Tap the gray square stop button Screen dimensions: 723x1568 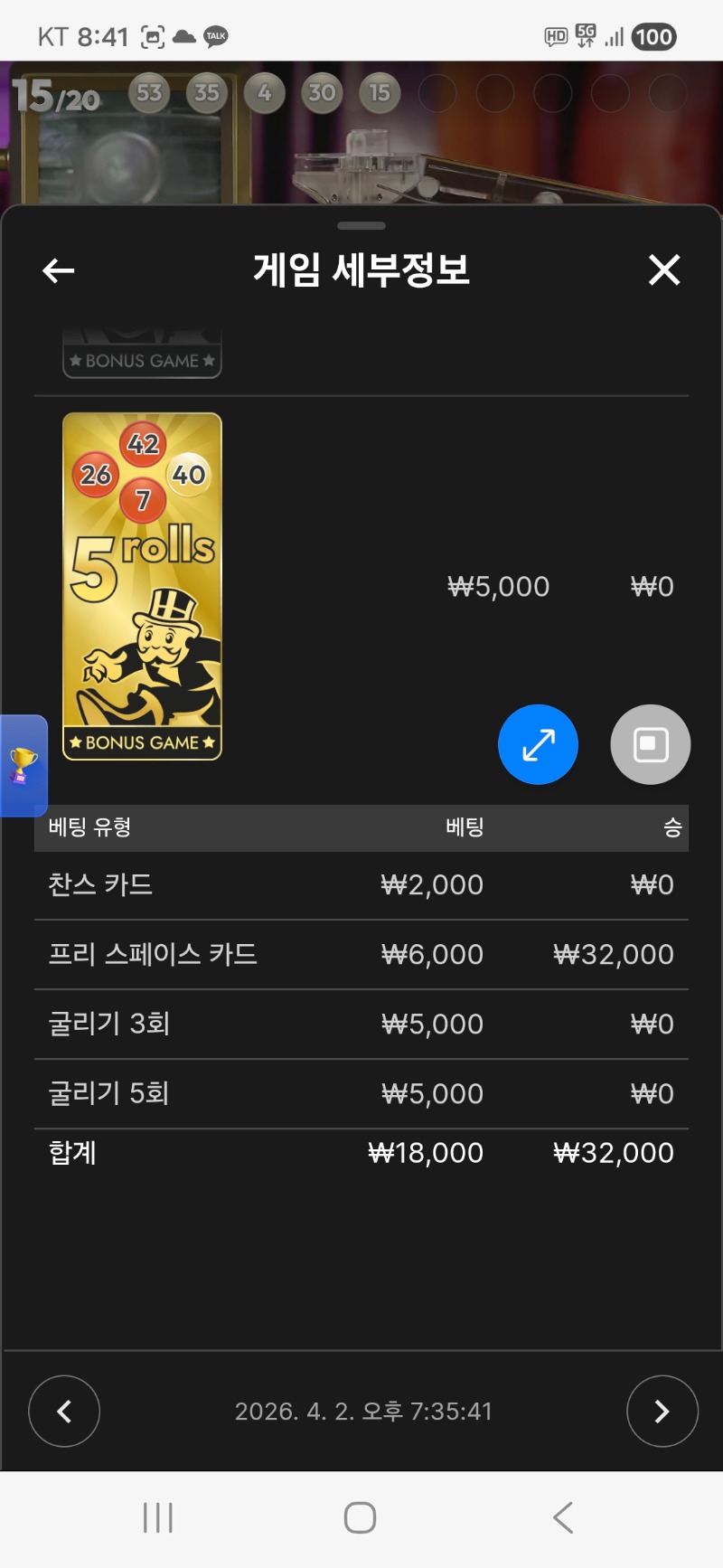(650, 744)
